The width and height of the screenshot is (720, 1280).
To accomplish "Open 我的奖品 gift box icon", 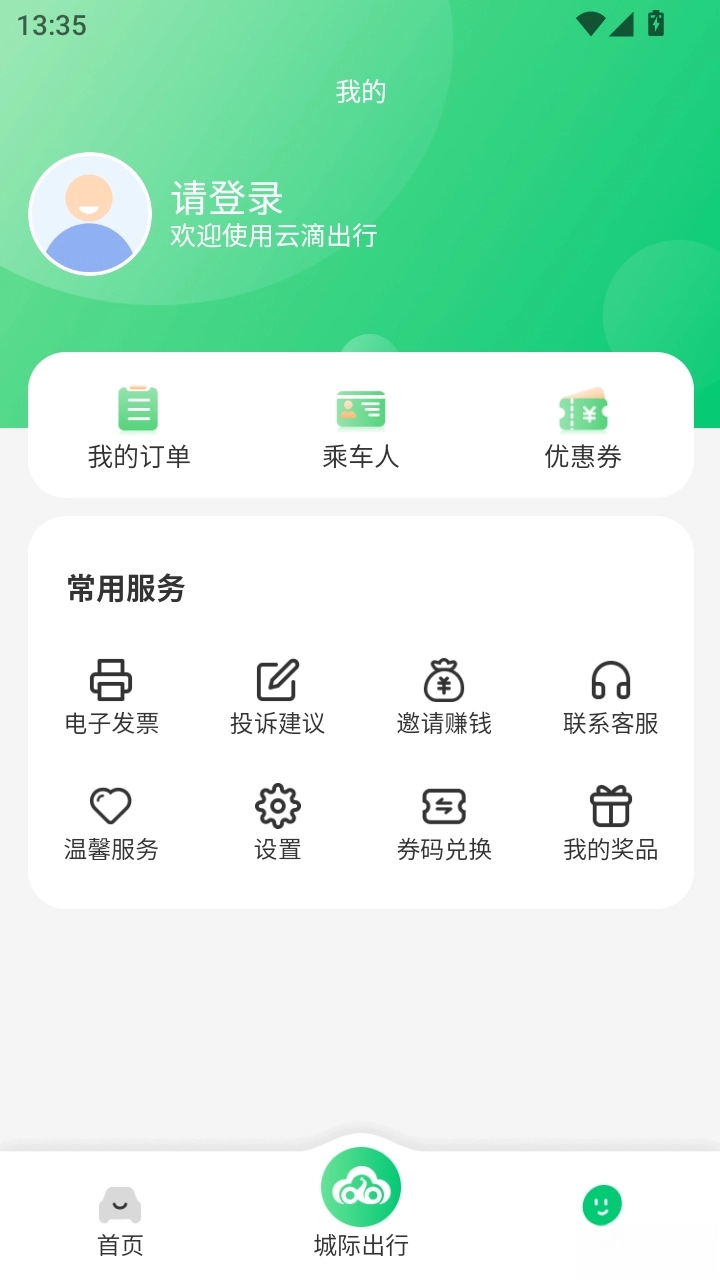I will (610, 804).
